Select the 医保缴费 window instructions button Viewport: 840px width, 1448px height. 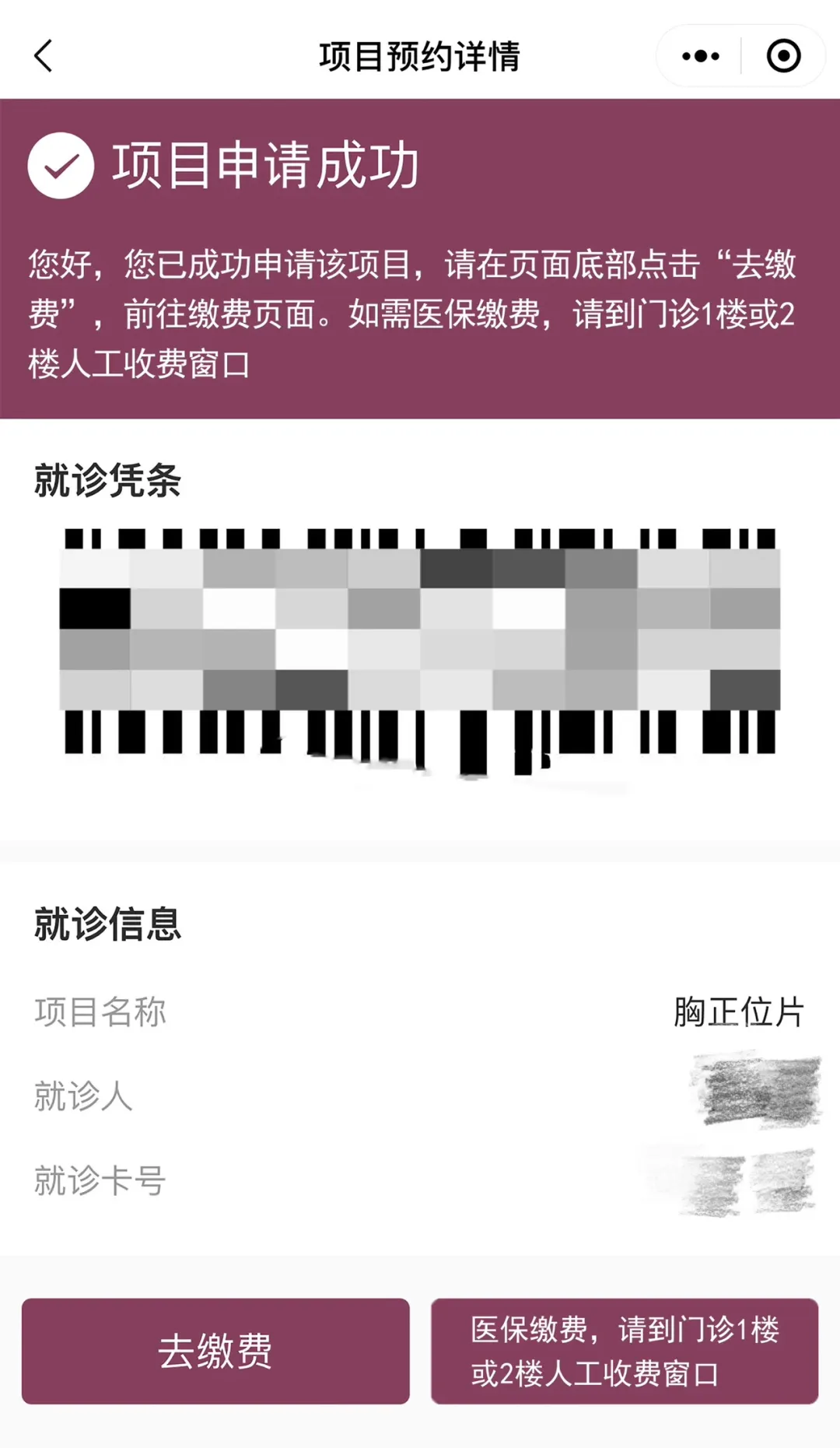(x=622, y=1352)
